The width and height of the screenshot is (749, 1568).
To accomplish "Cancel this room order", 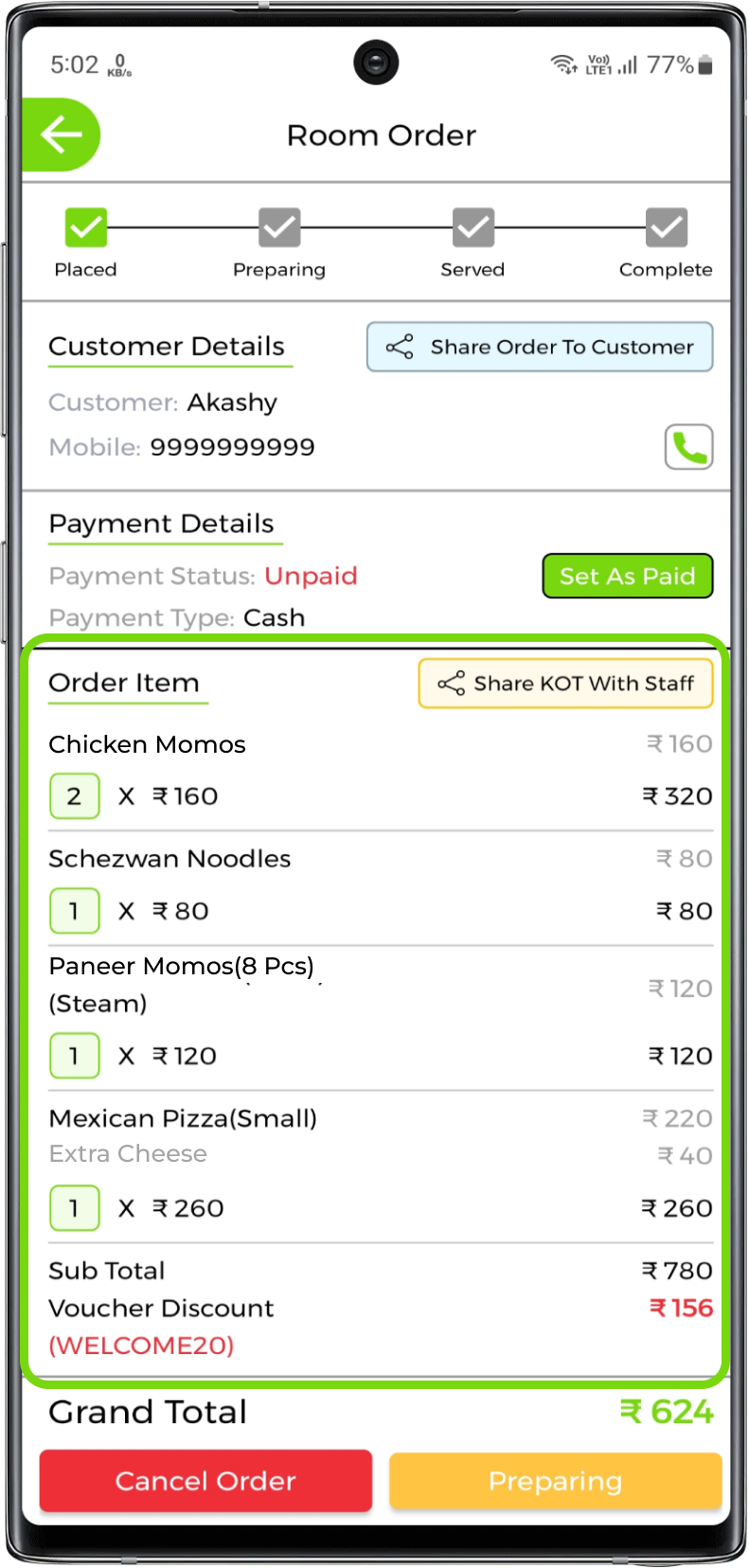I will pos(205,1481).
